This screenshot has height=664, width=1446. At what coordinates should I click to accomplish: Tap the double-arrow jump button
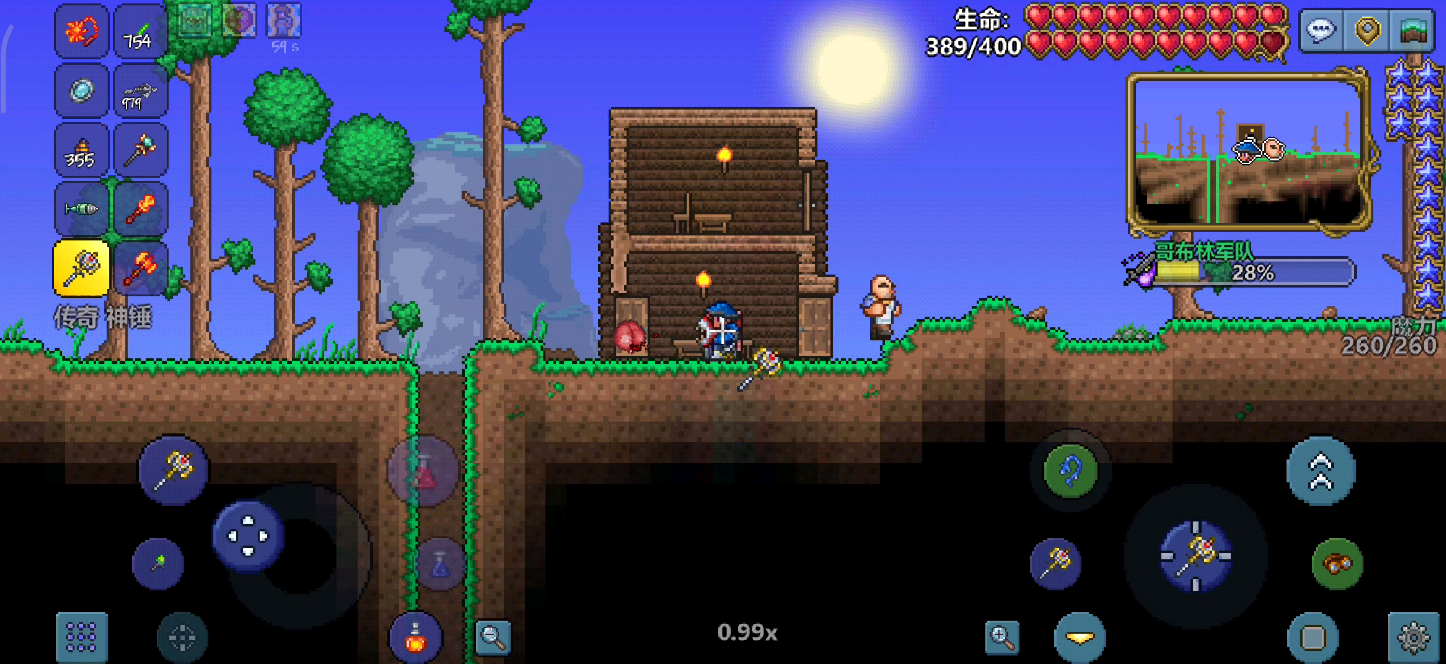tap(1320, 470)
